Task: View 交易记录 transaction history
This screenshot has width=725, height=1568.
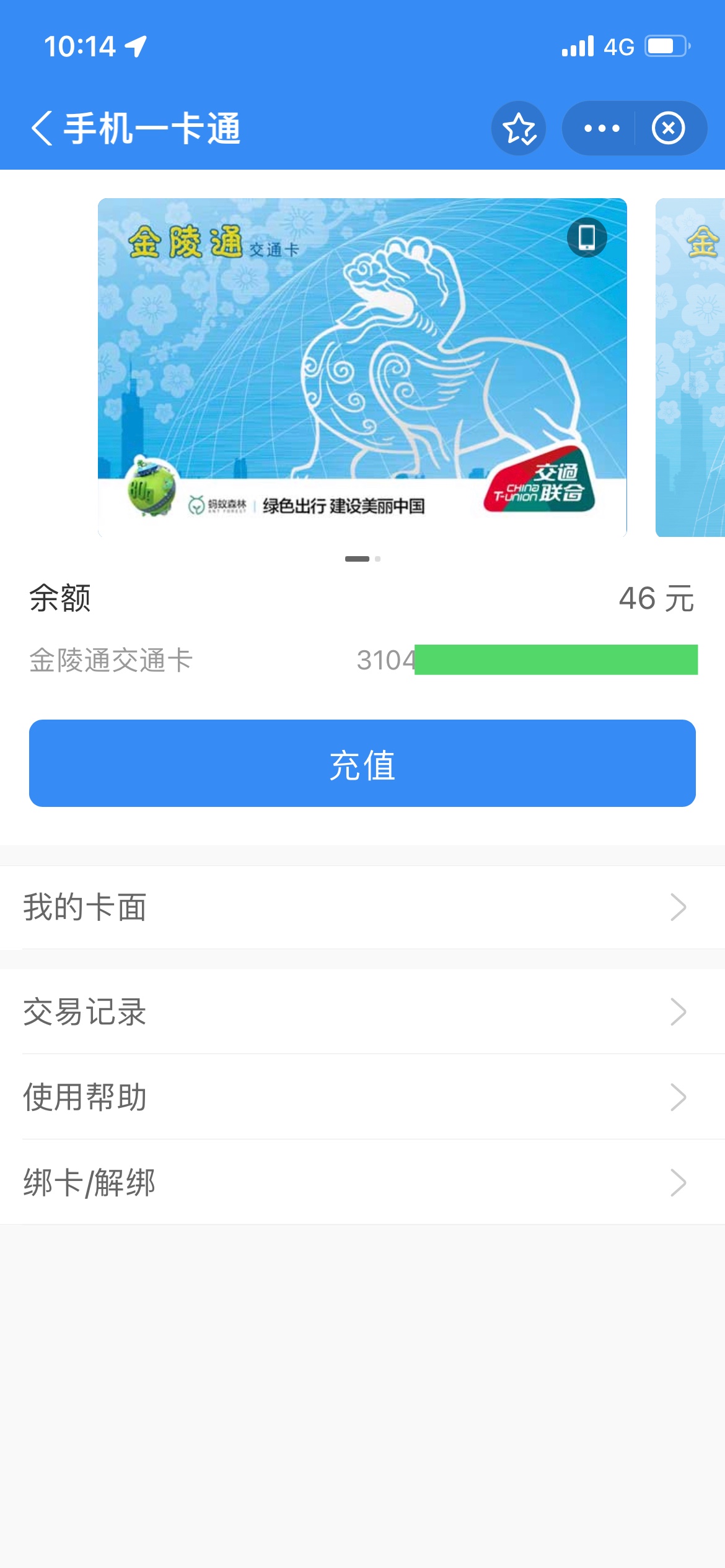Action: click(x=362, y=1012)
